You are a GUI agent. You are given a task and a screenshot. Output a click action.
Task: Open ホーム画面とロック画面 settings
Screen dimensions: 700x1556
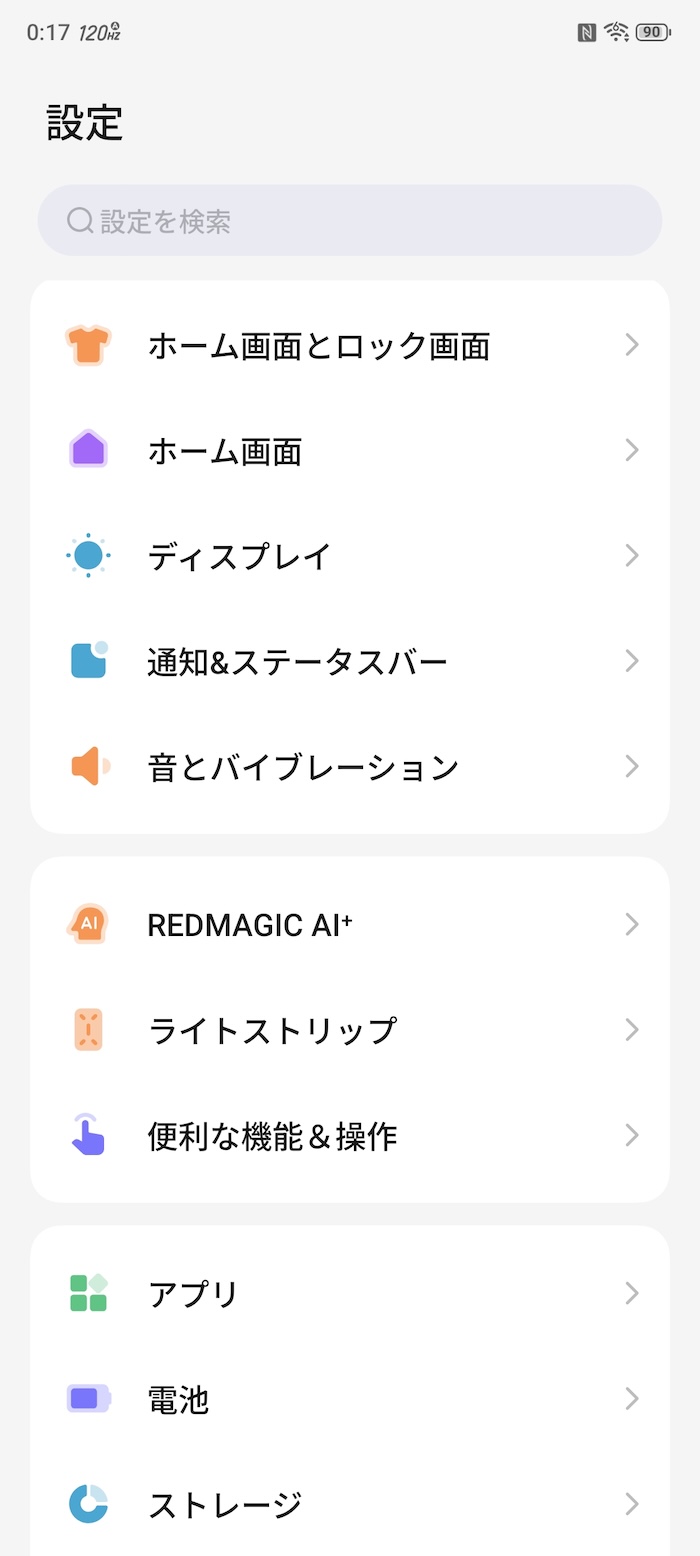tap(350, 346)
